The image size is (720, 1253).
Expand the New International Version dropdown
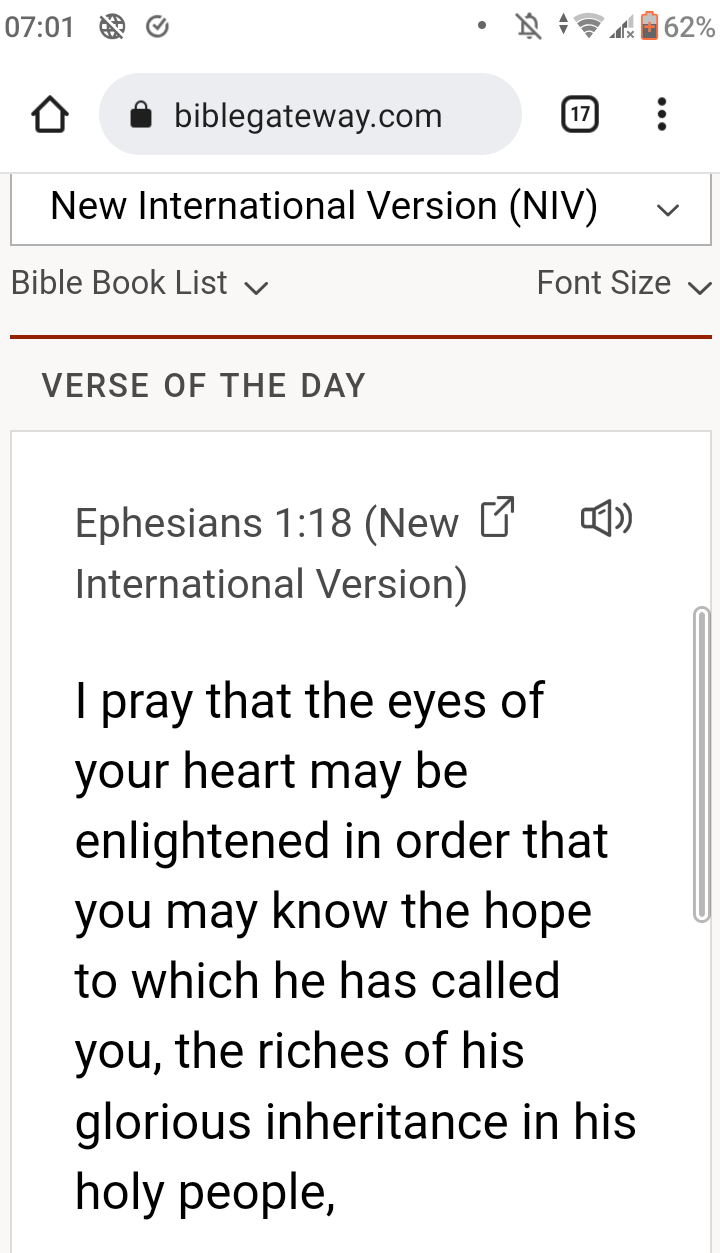(360, 208)
